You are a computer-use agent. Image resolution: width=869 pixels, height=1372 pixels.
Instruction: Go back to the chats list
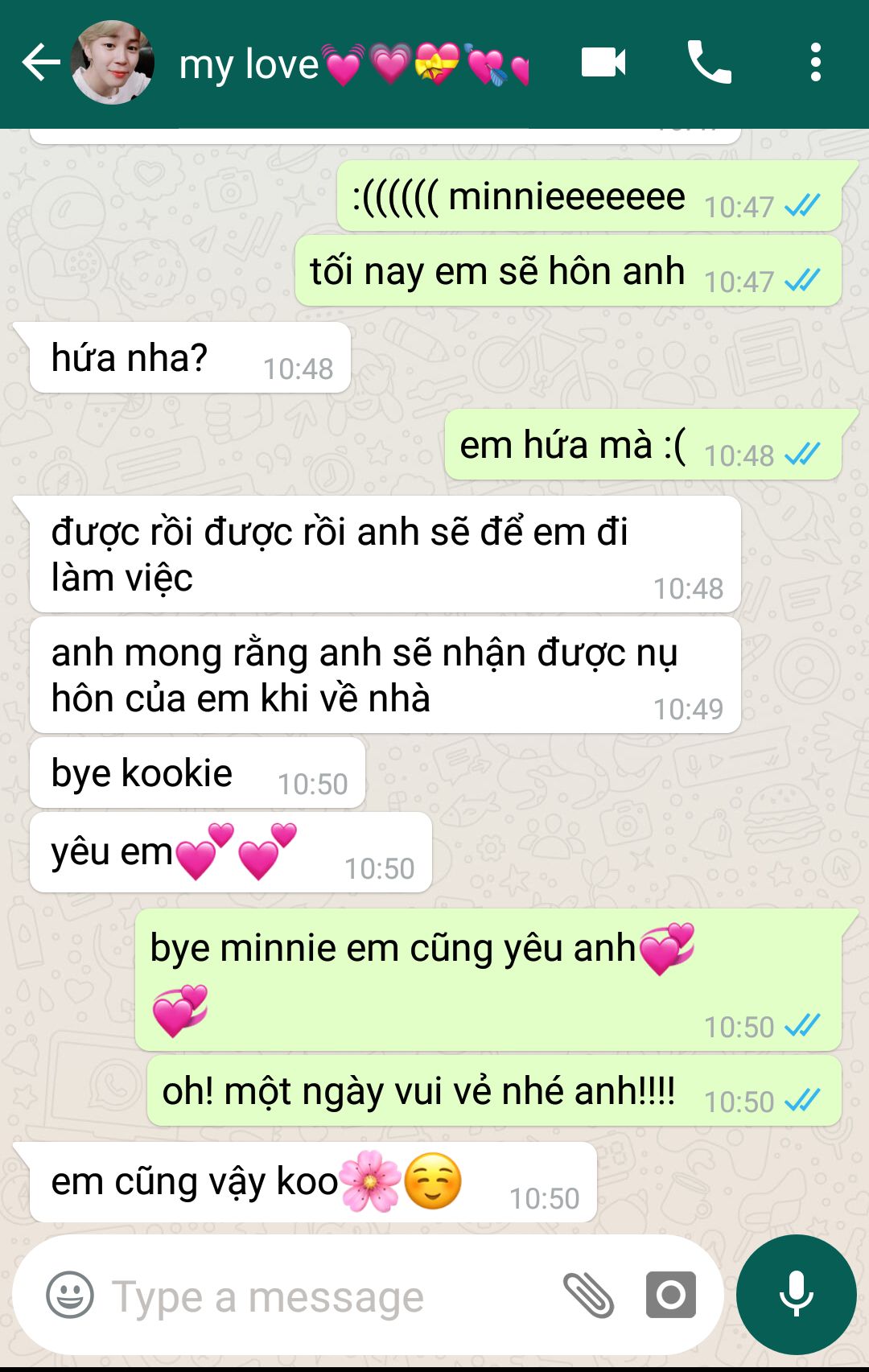point(40,63)
